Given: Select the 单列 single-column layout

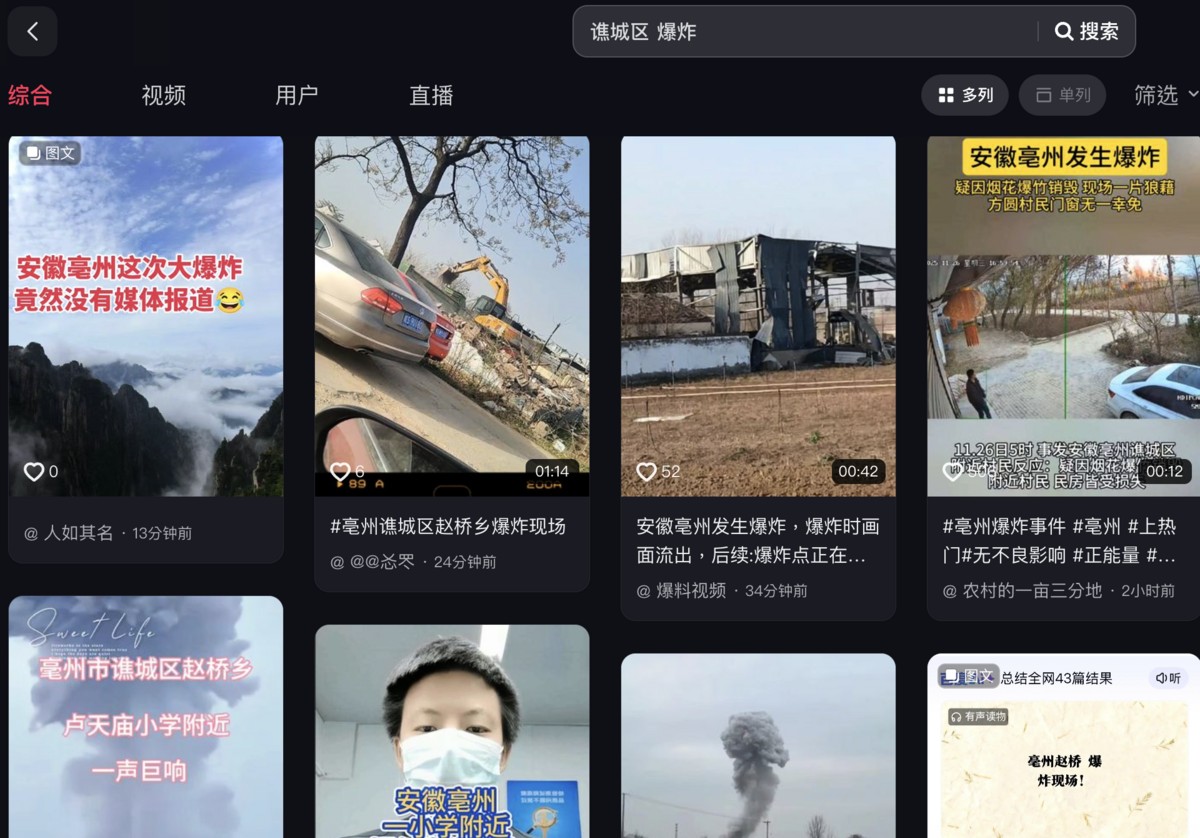Looking at the screenshot, I should pyautogui.click(x=1062, y=95).
